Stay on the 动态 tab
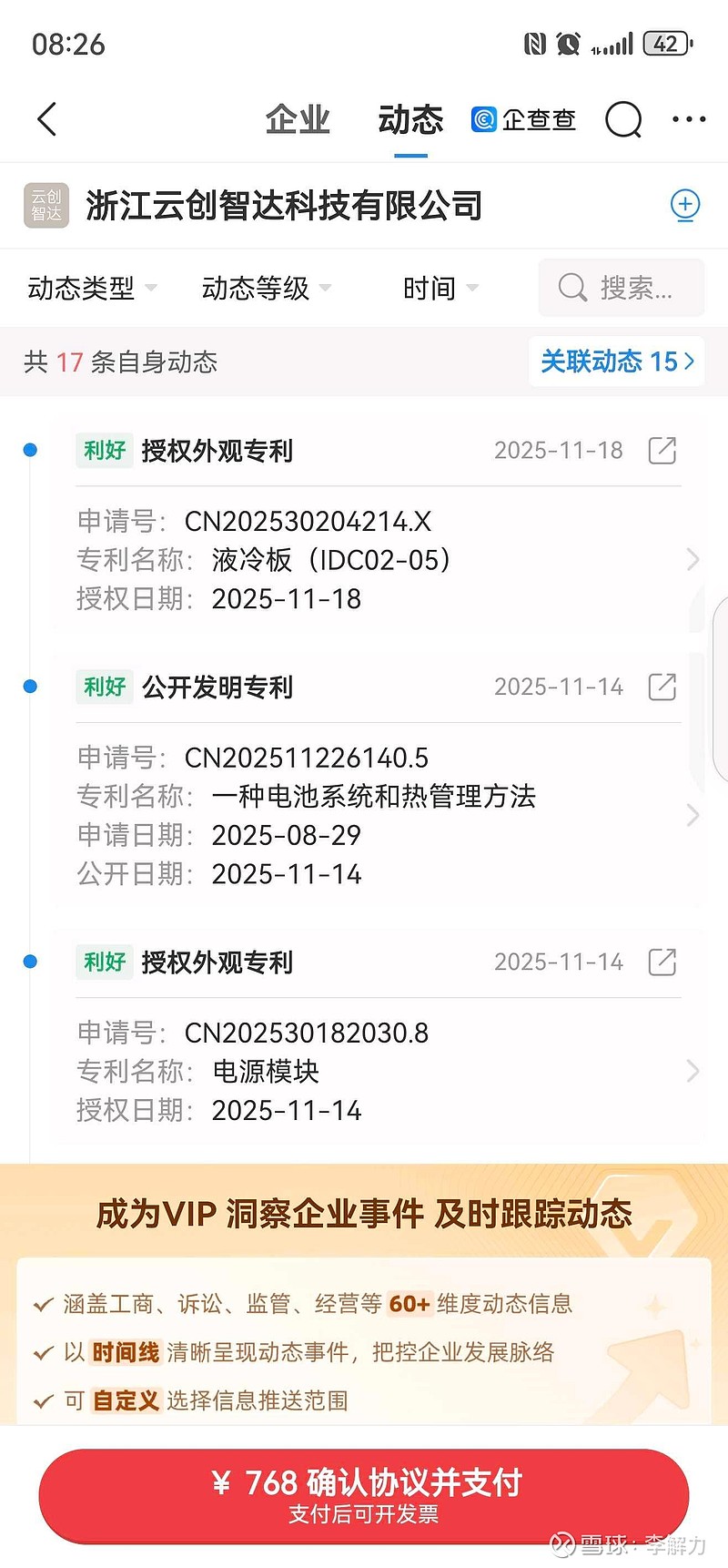 pos(410,118)
